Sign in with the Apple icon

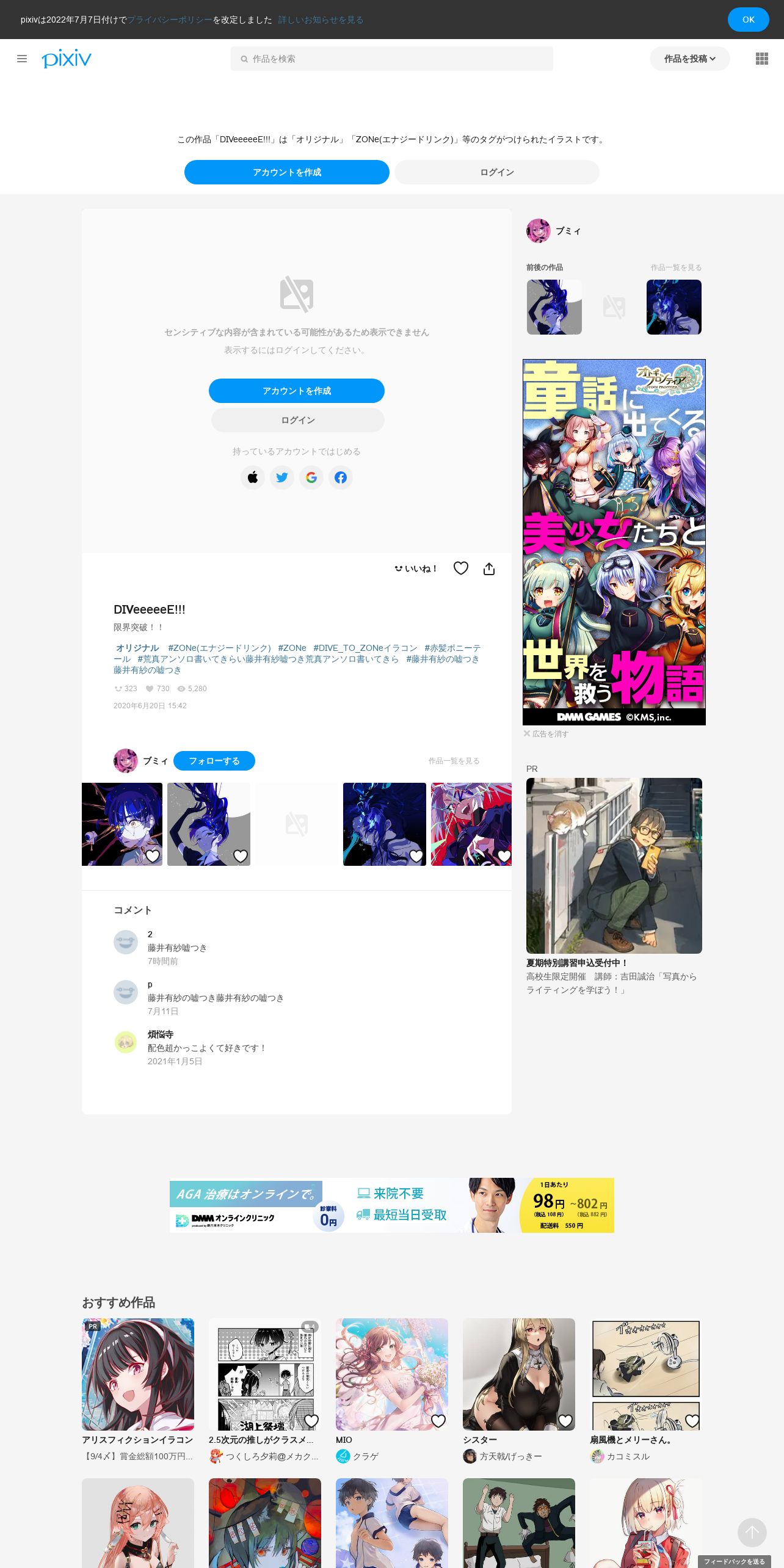253,477
